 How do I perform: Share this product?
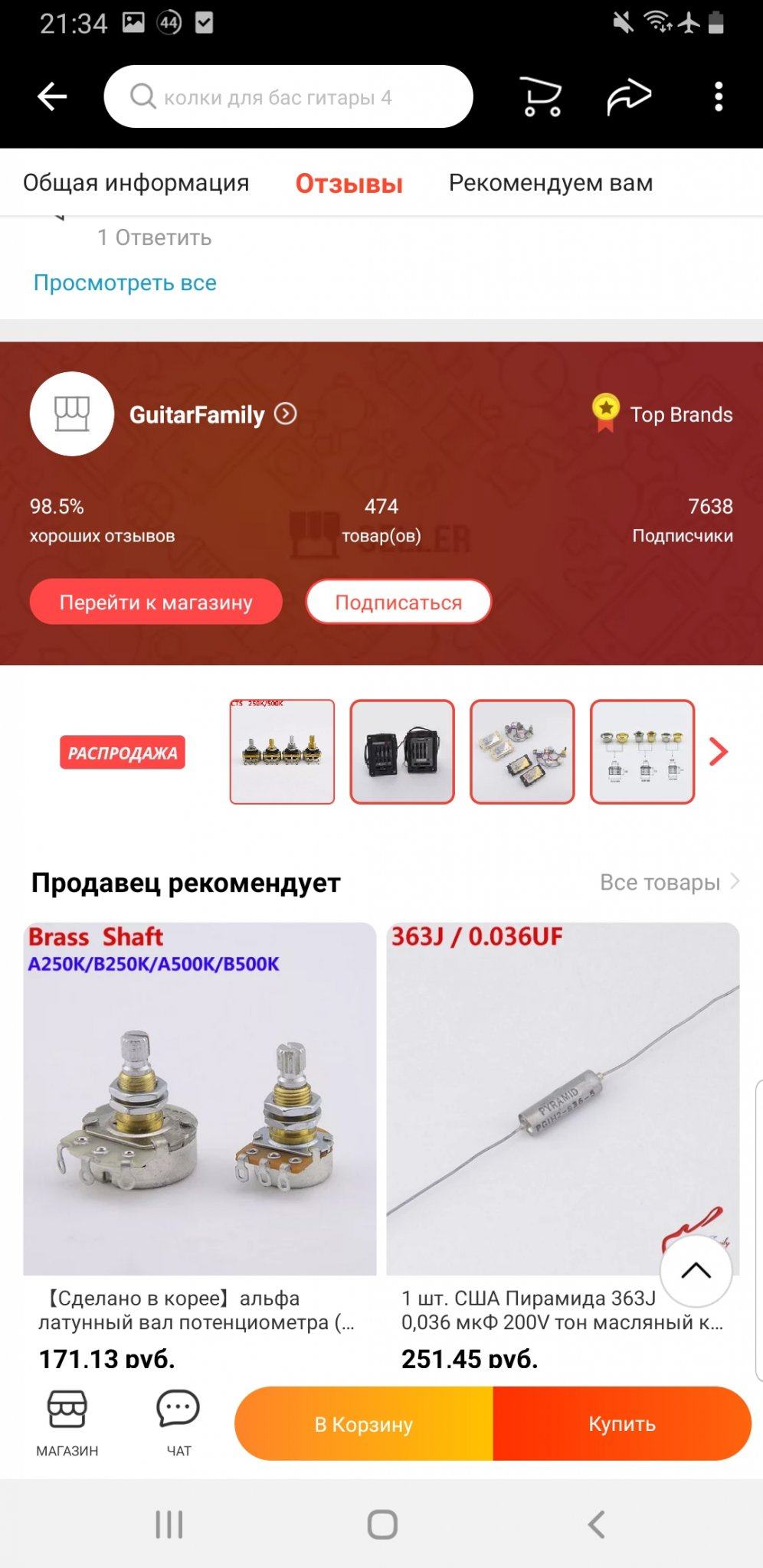click(629, 97)
